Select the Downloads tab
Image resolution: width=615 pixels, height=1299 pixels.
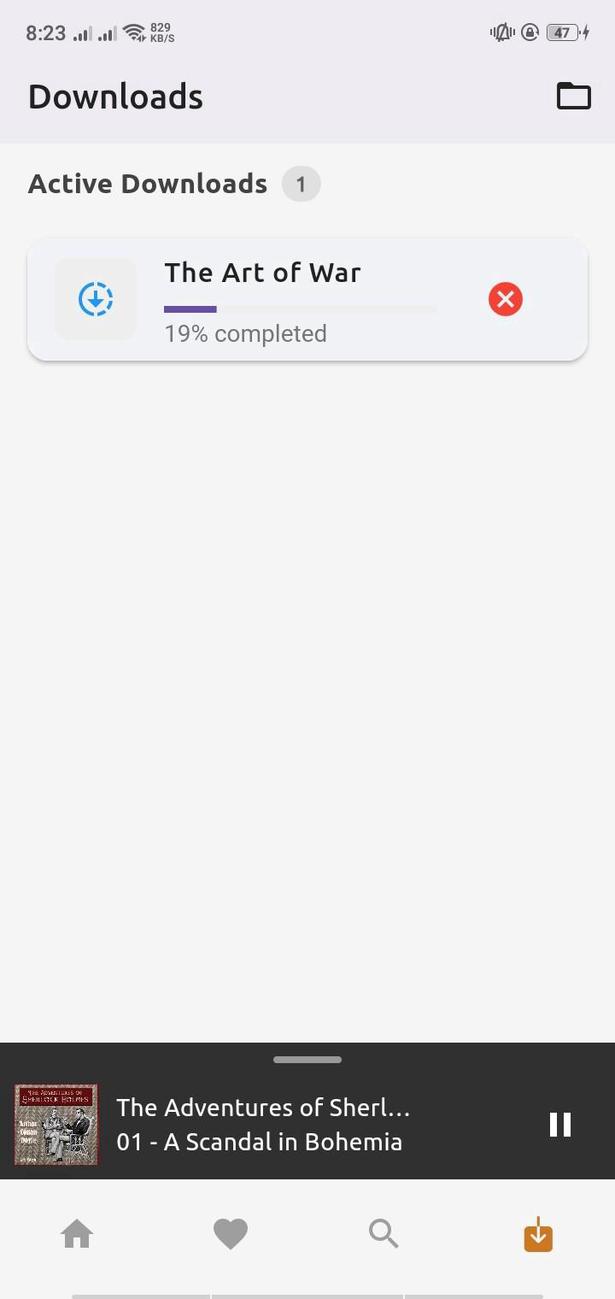click(x=538, y=1235)
